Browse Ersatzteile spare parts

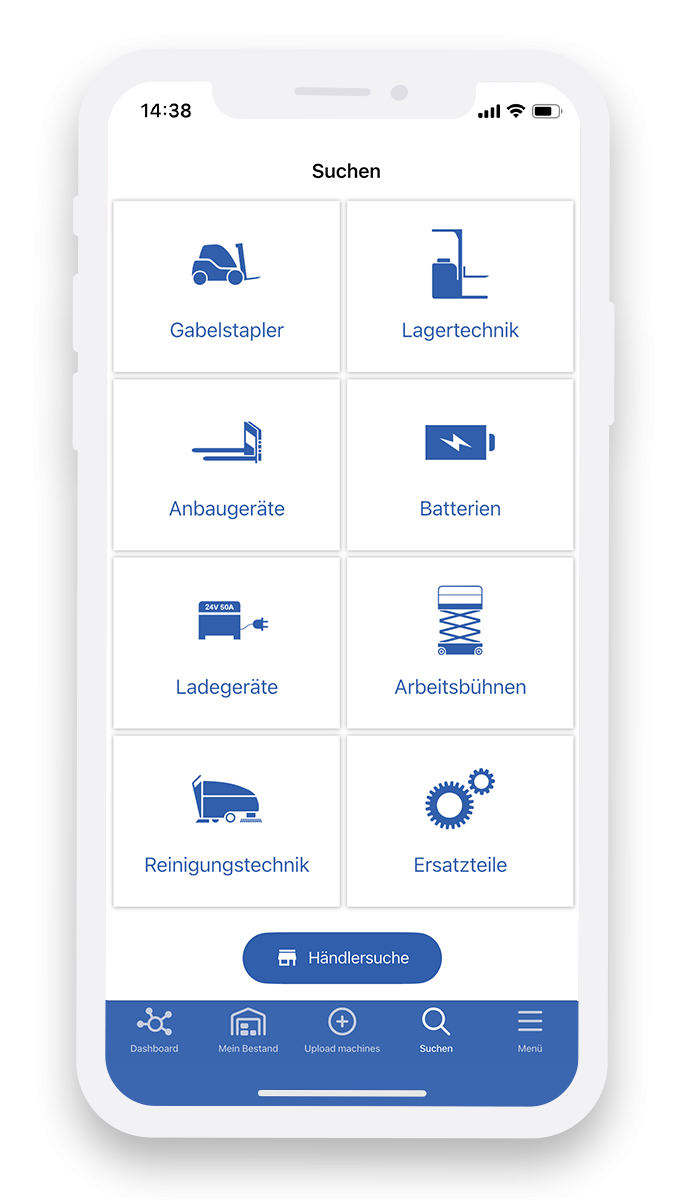pyautogui.click(x=460, y=821)
